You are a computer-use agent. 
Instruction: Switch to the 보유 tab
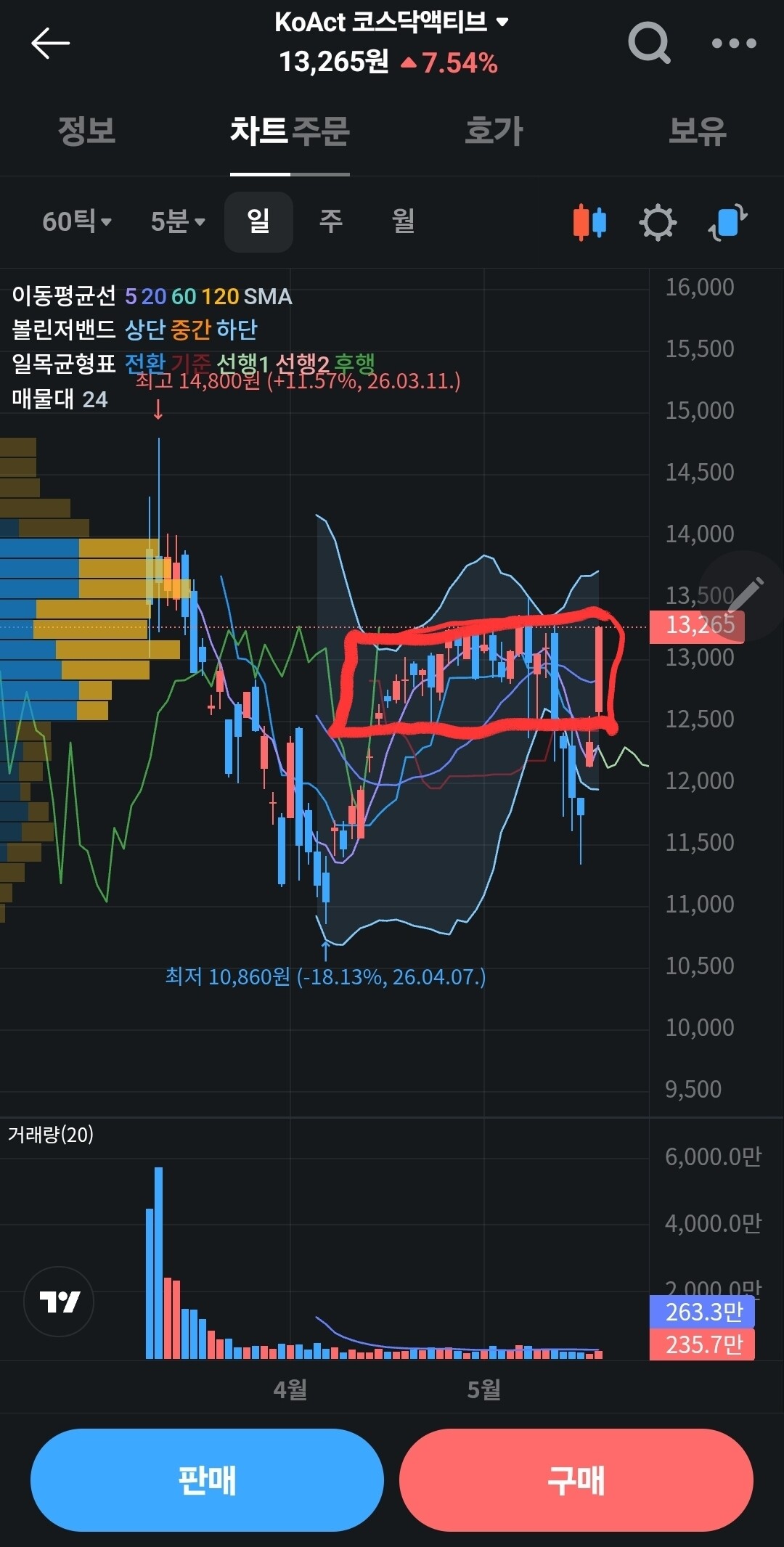(x=697, y=131)
